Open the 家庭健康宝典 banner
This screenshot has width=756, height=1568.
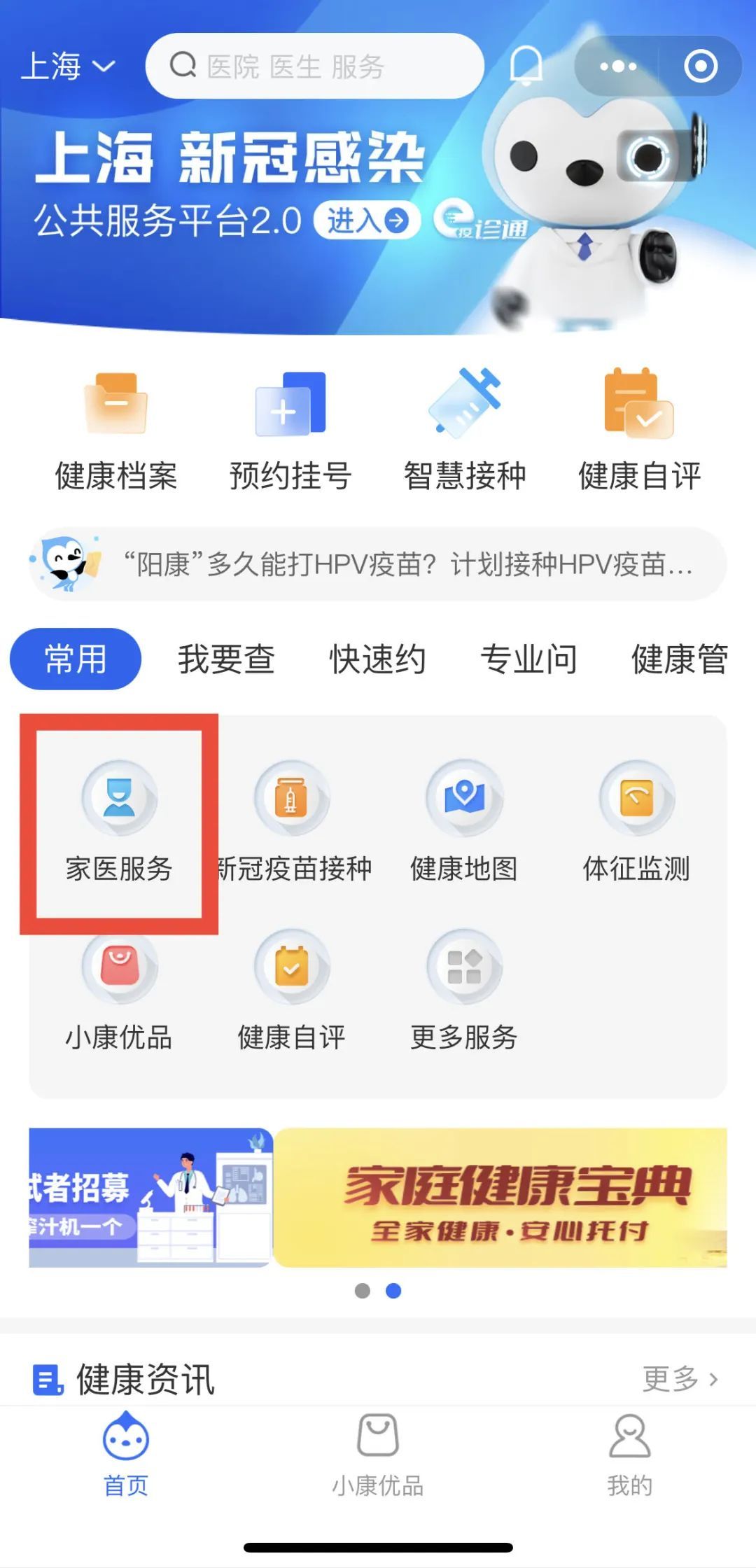click(x=500, y=1198)
